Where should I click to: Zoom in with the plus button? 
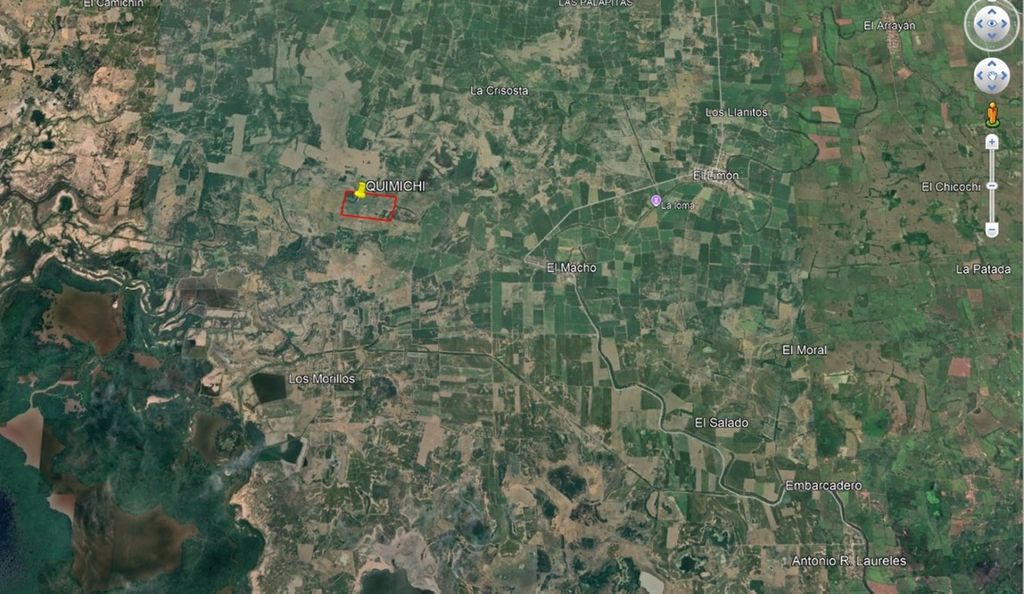992,143
